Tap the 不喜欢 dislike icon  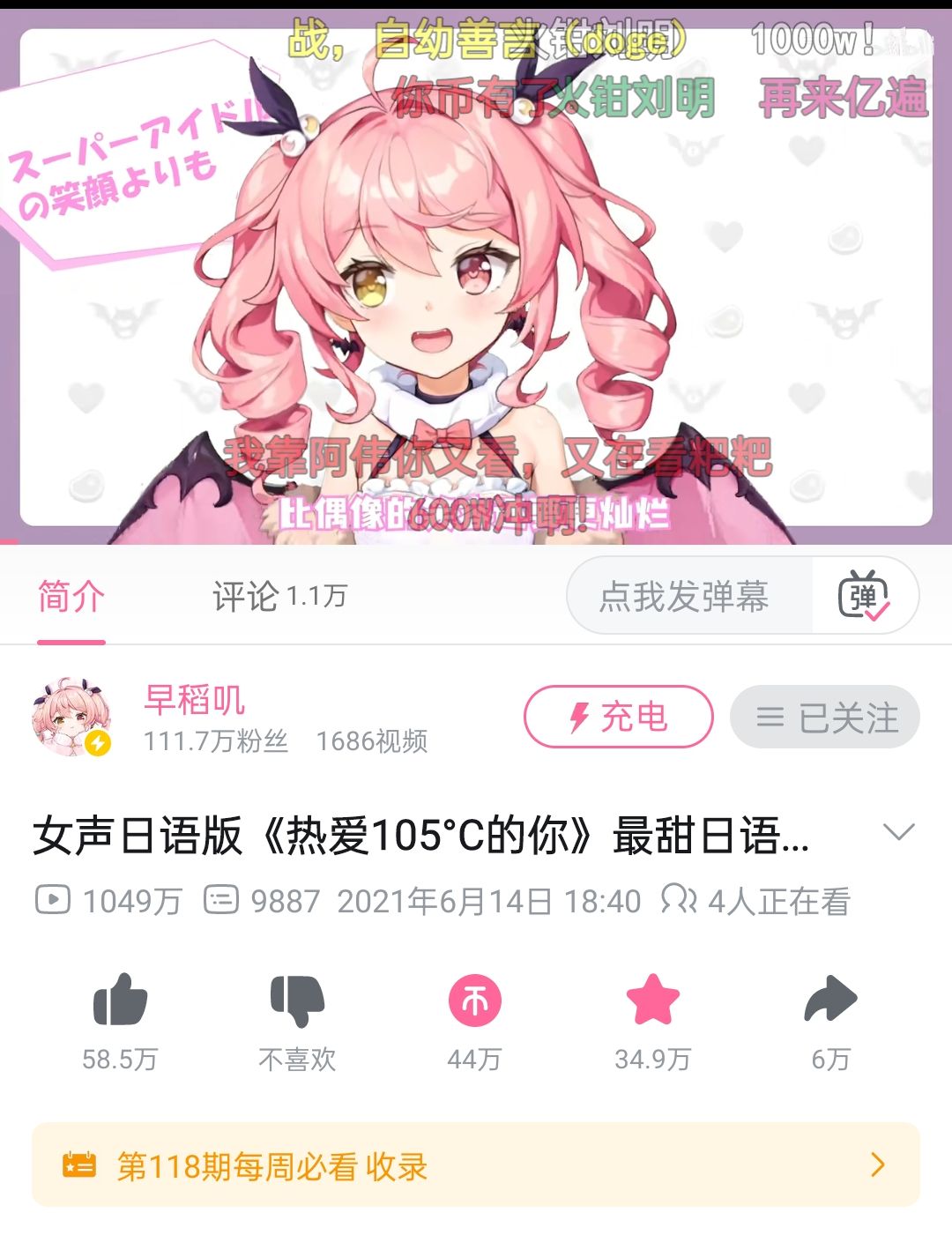[297, 1001]
